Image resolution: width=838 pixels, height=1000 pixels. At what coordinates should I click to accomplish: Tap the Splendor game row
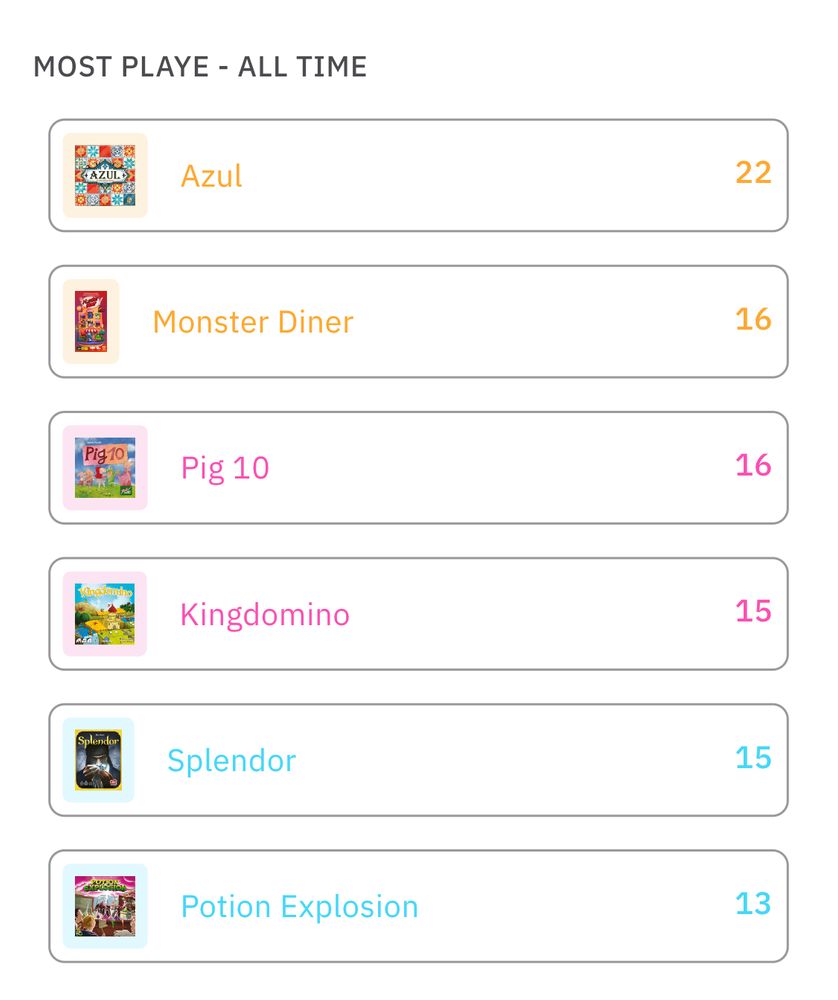click(418, 760)
